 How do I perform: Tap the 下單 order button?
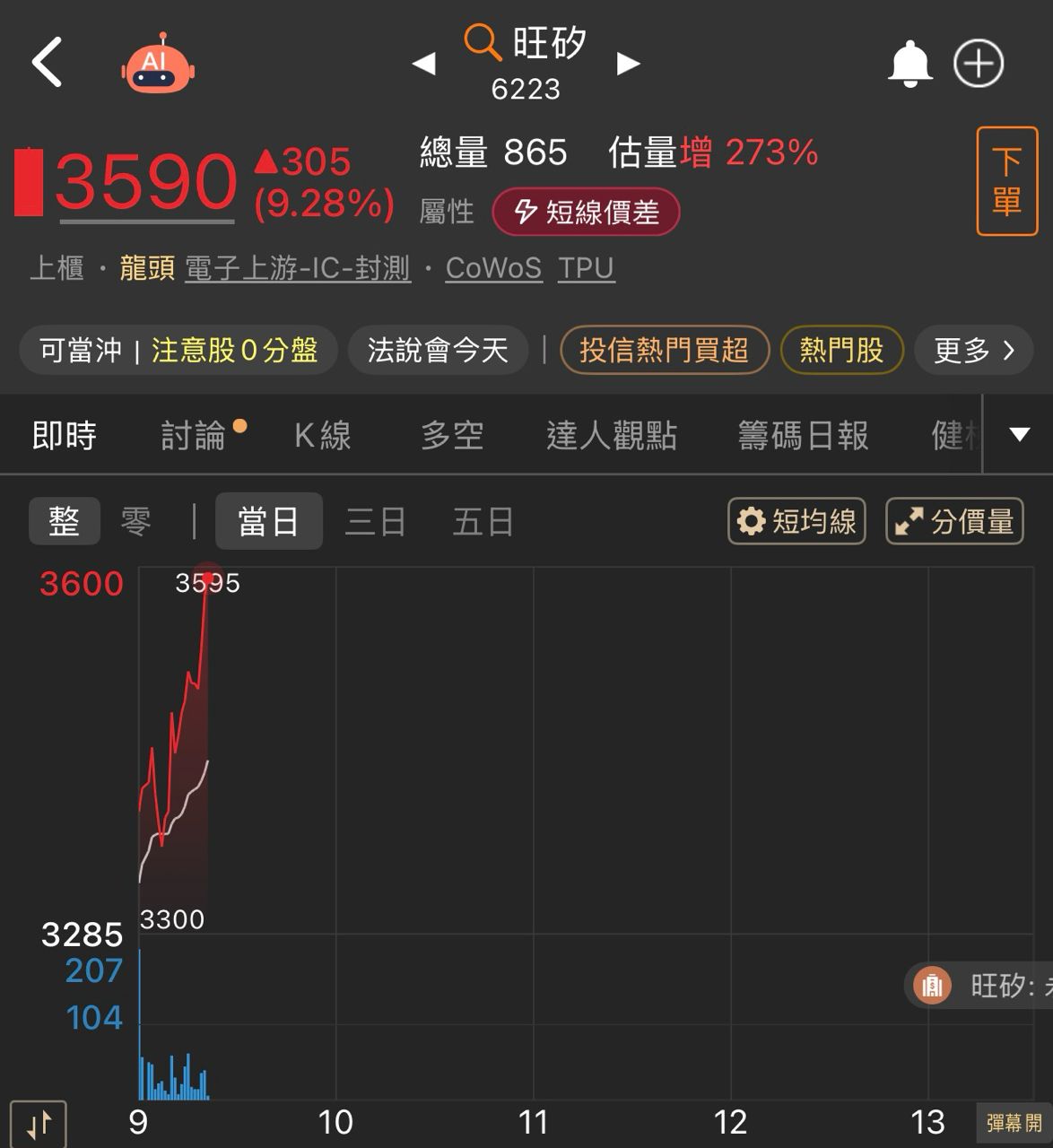[x=1006, y=181]
